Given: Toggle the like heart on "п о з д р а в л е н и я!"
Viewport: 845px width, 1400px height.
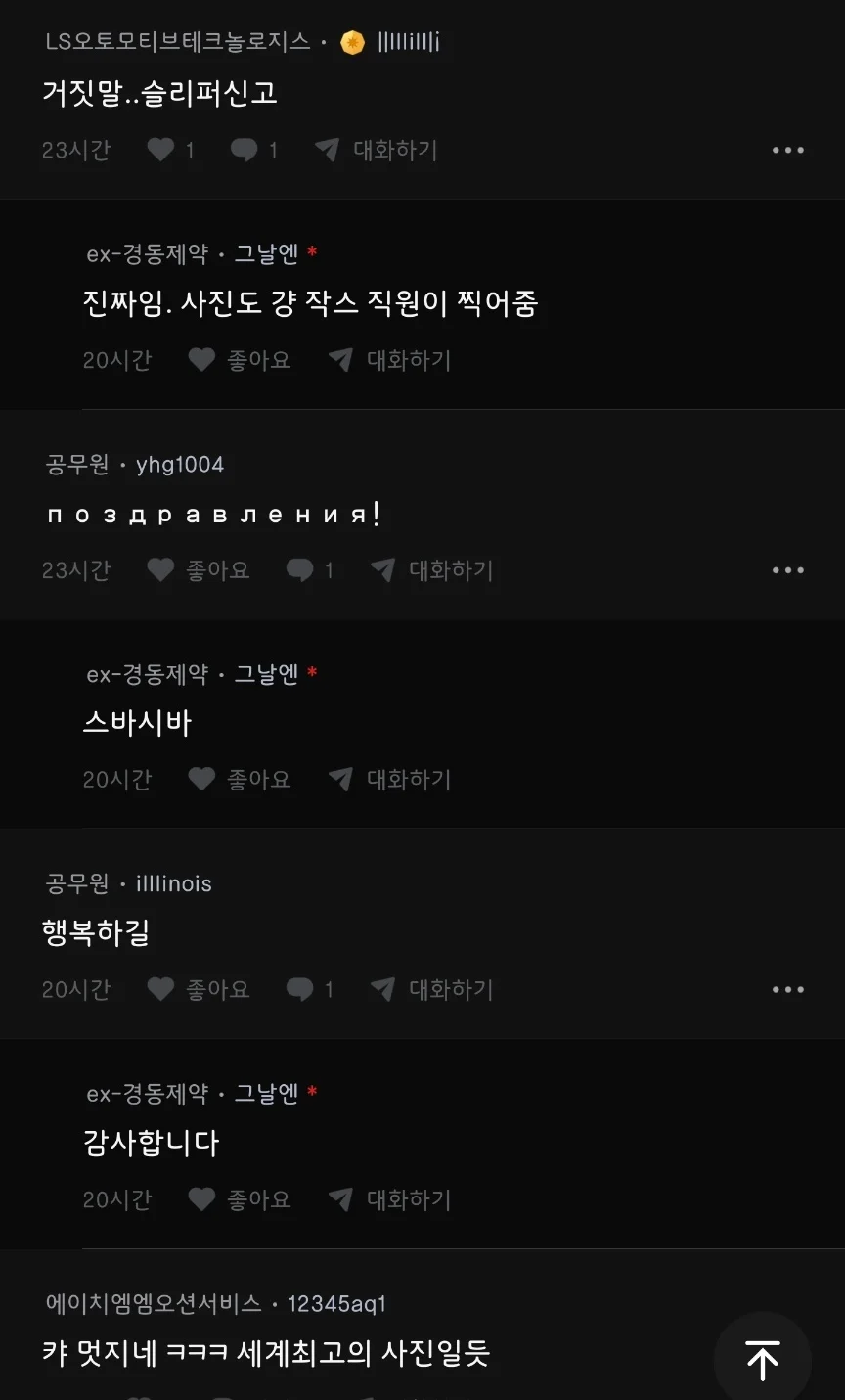Looking at the screenshot, I should [159, 569].
